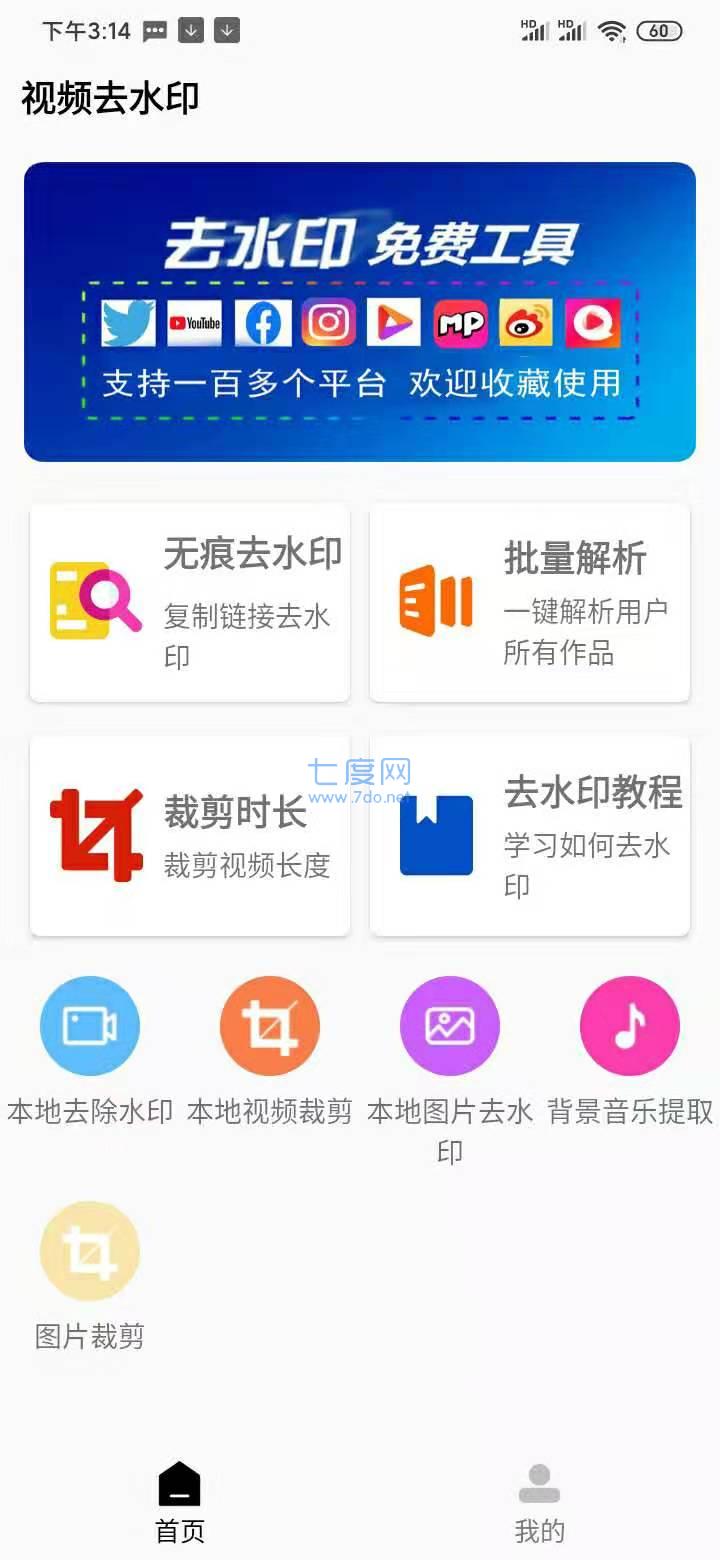Tap the battery indicator in status bar
This screenshot has height=1560, width=720.
coord(659,31)
